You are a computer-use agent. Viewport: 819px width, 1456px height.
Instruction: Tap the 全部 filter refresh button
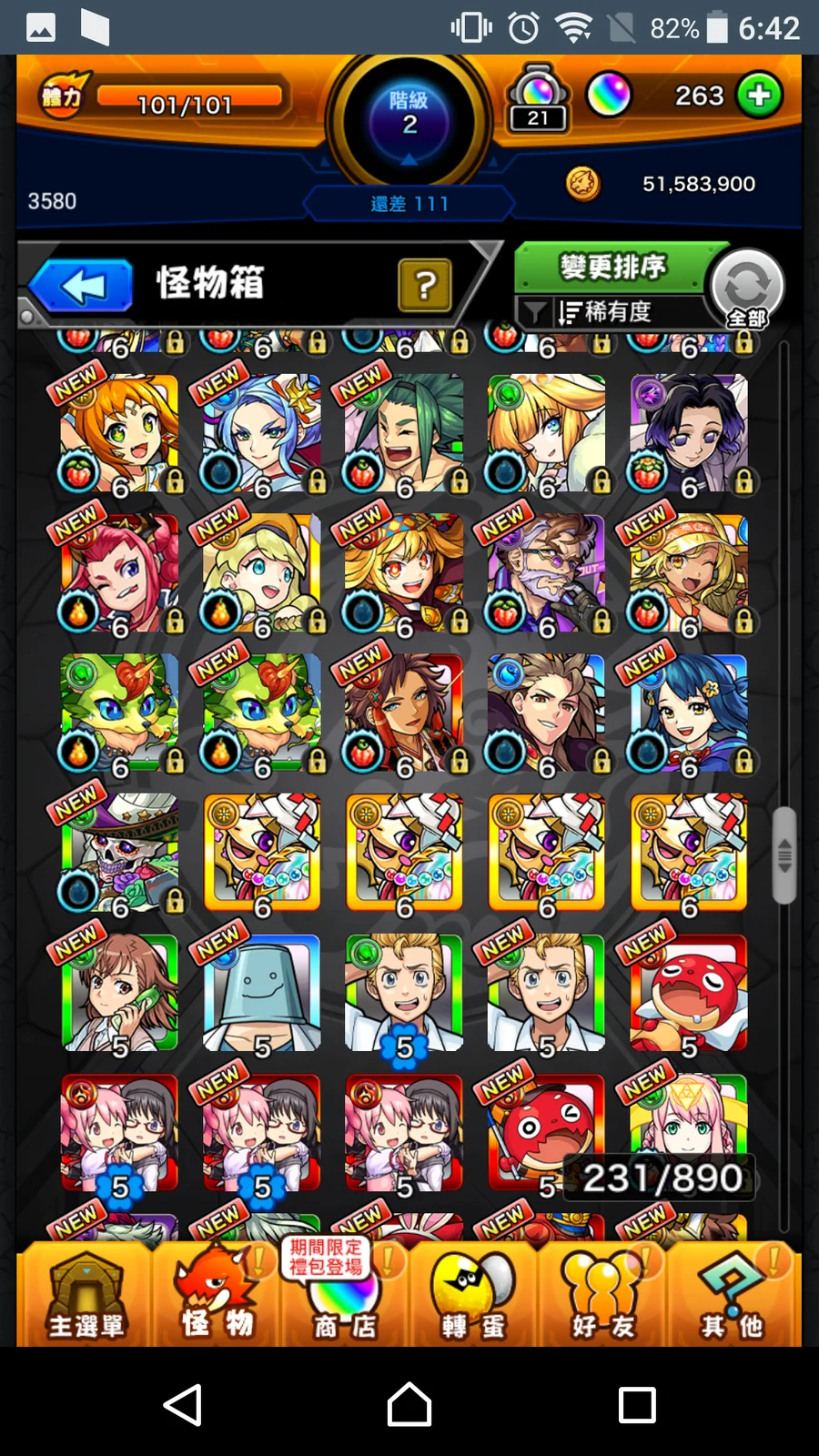click(x=747, y=288)
